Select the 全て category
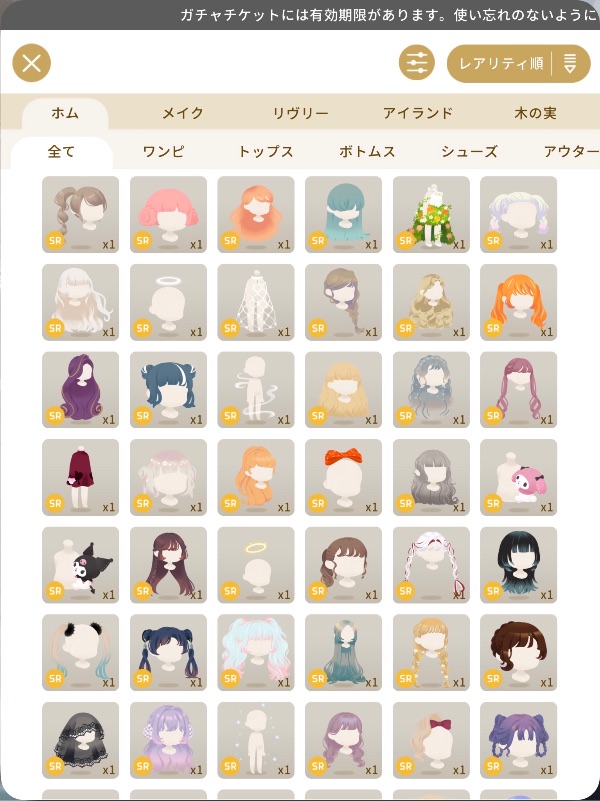The image size is (600, 801). coord(61,152)
